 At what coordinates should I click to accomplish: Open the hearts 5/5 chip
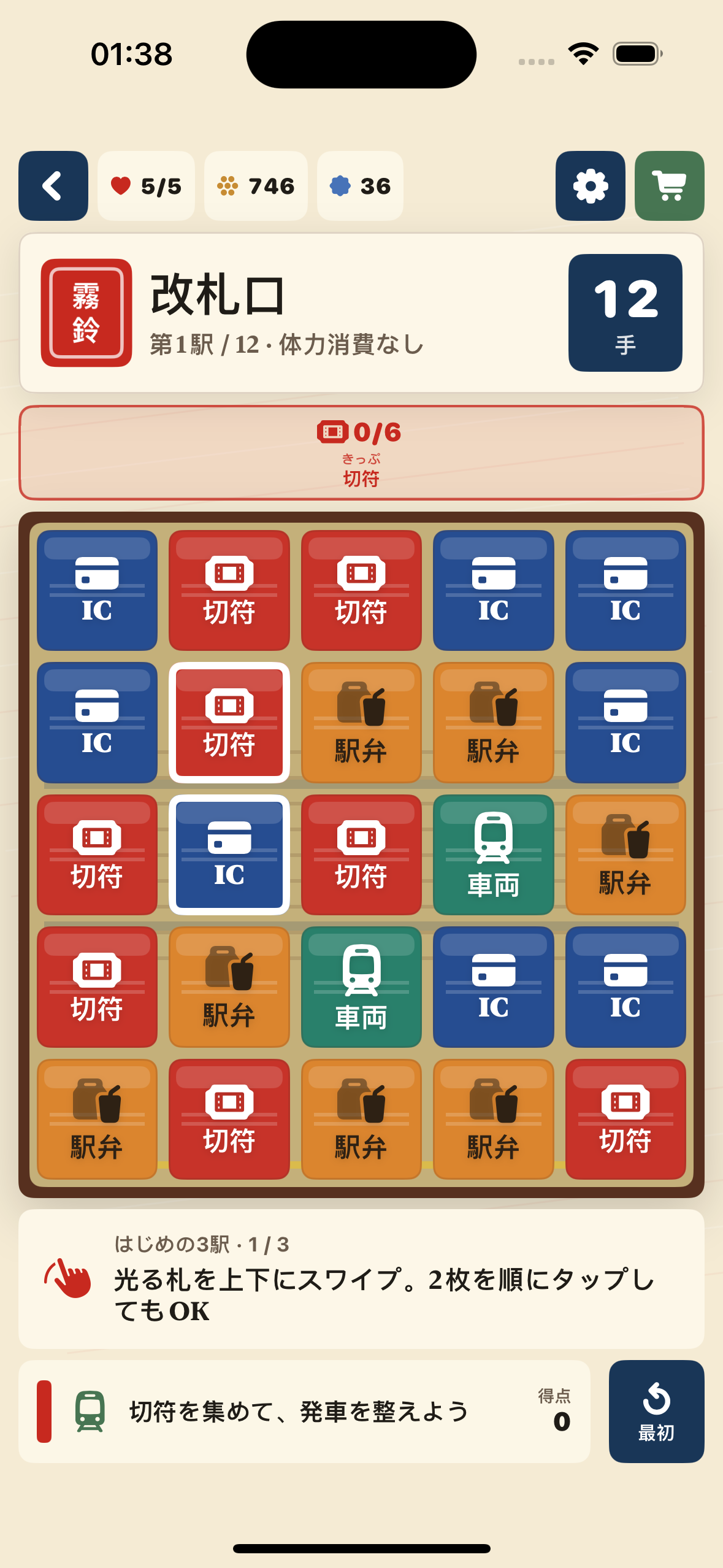click(x=146, y=186)
